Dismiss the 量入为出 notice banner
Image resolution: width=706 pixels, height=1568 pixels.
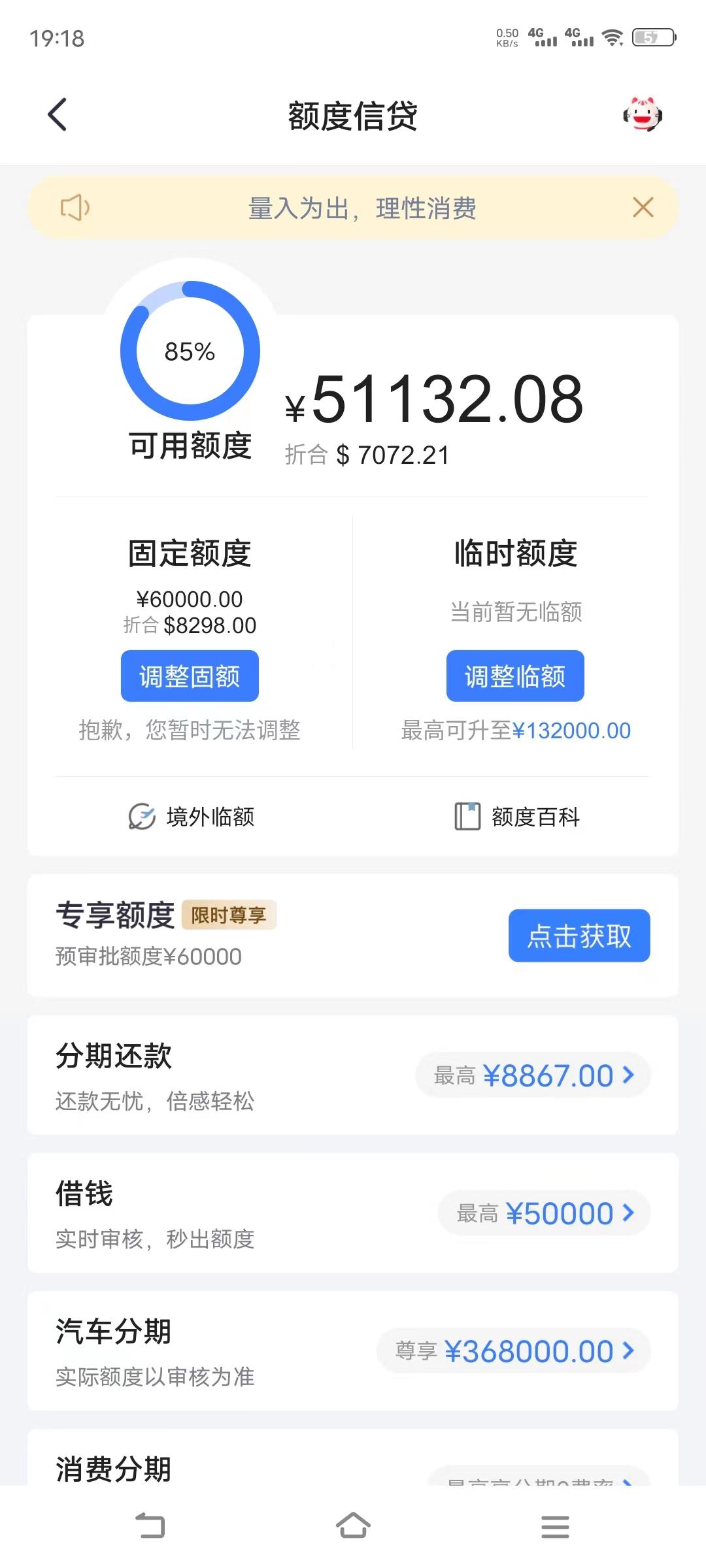coord(643,208)
